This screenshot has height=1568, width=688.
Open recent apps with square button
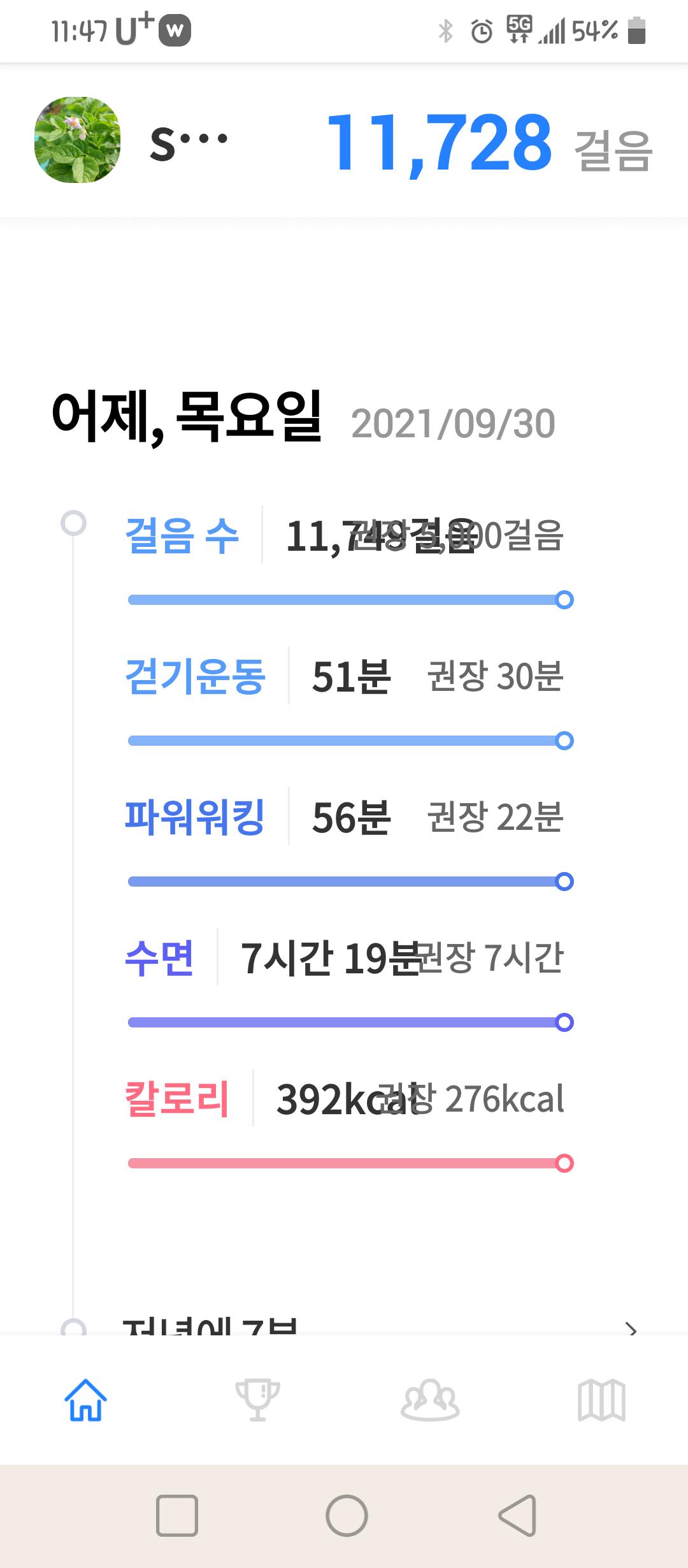(176, 1515)
